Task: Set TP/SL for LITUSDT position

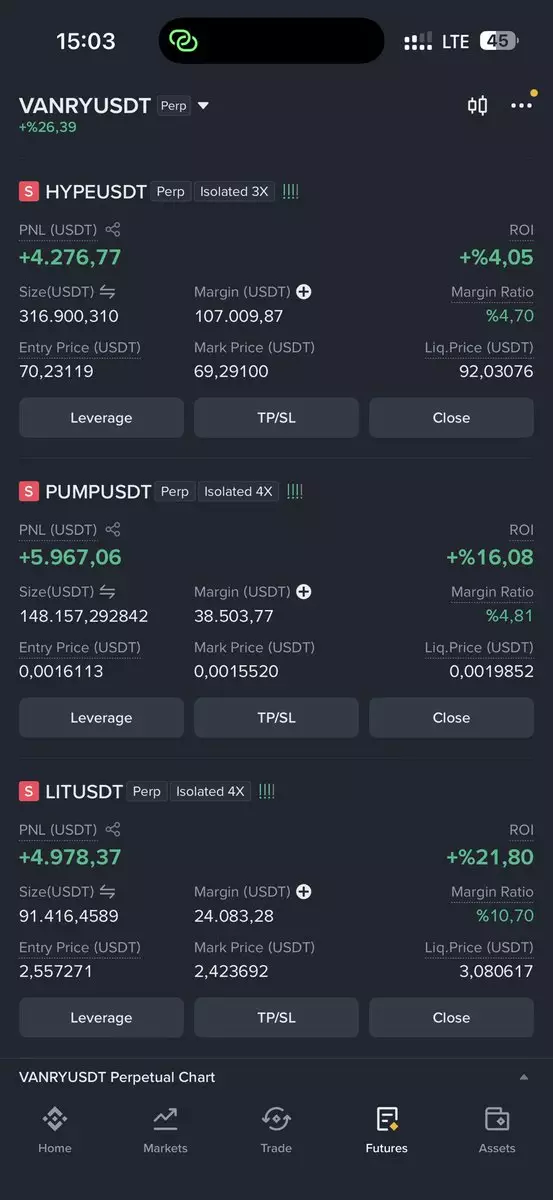Action: point(276,1018)
